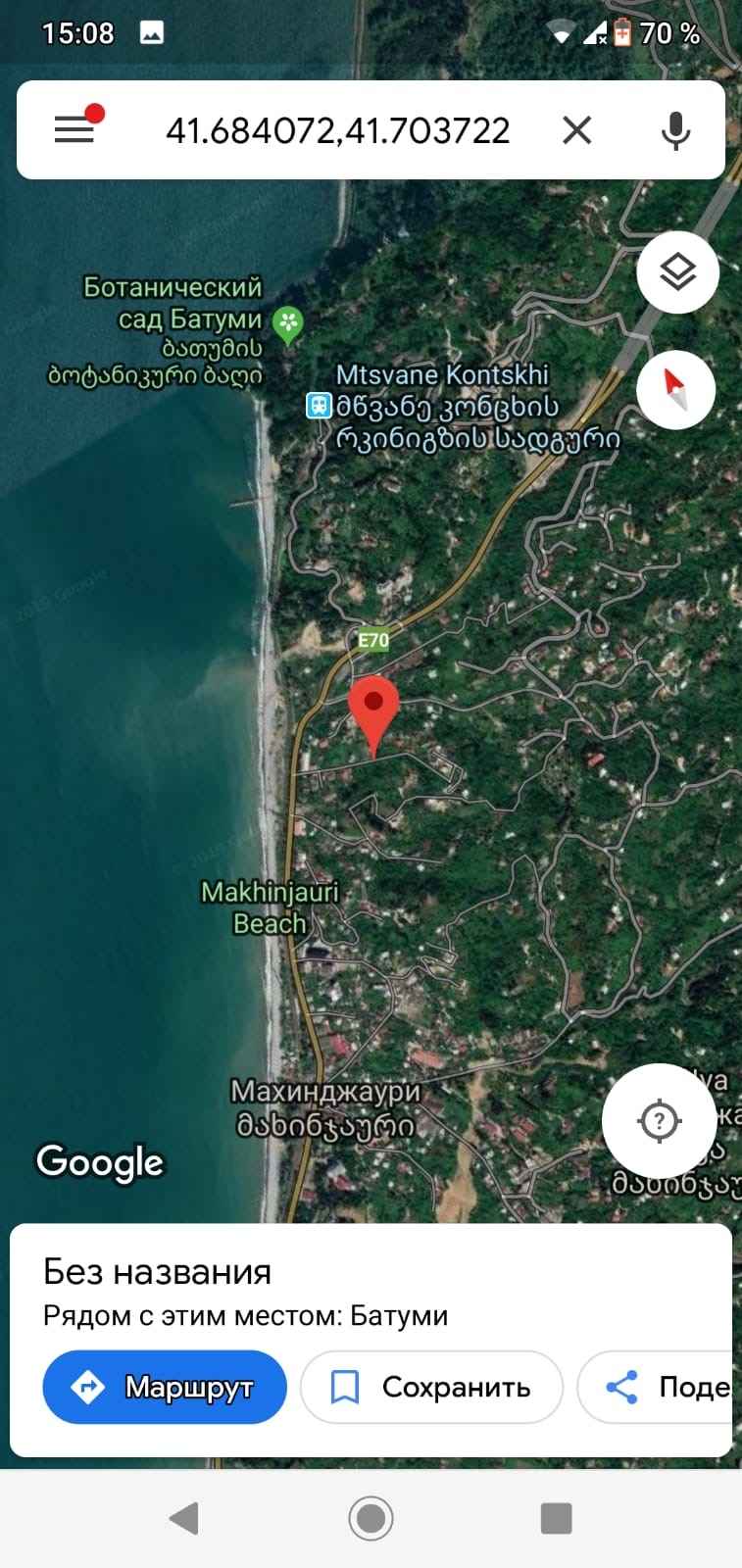
Task: Go back with the system back button
Action: pyautogui.click(x=183, y=1518)
